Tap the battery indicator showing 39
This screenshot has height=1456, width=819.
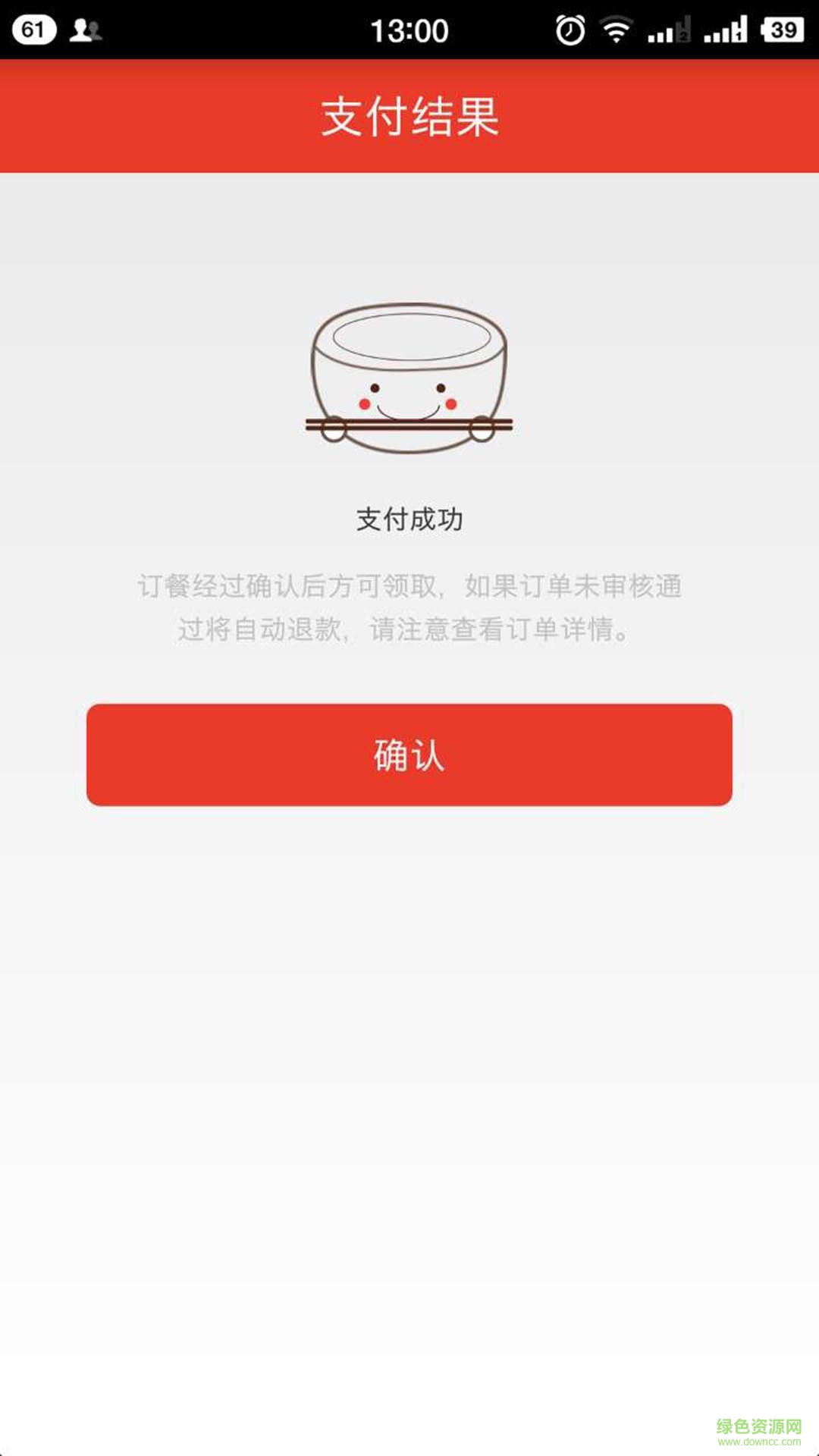tap(781, 29)
